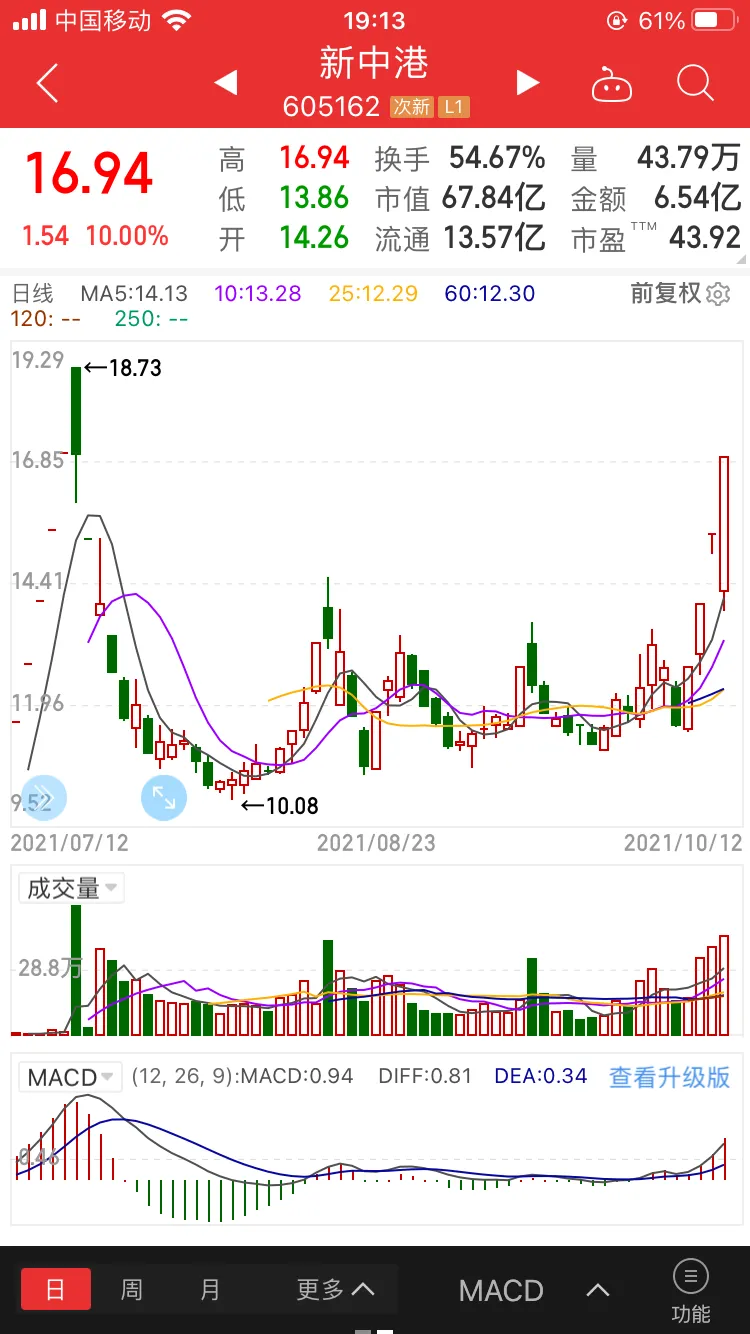Tap the chart fullscreen expand button
This screenshot has width=750, height=1334.
163,798
